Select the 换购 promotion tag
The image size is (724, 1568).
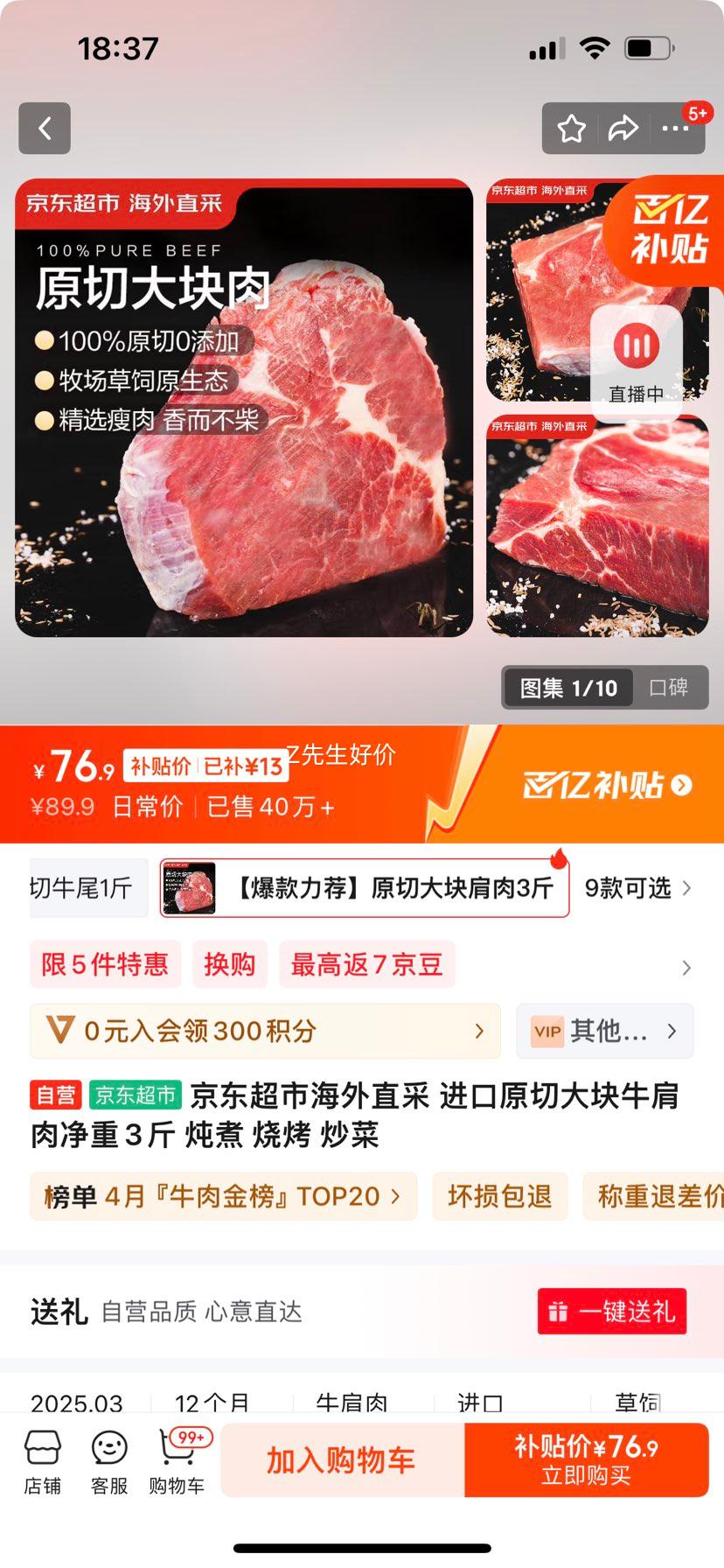click(x=229, y=964)
